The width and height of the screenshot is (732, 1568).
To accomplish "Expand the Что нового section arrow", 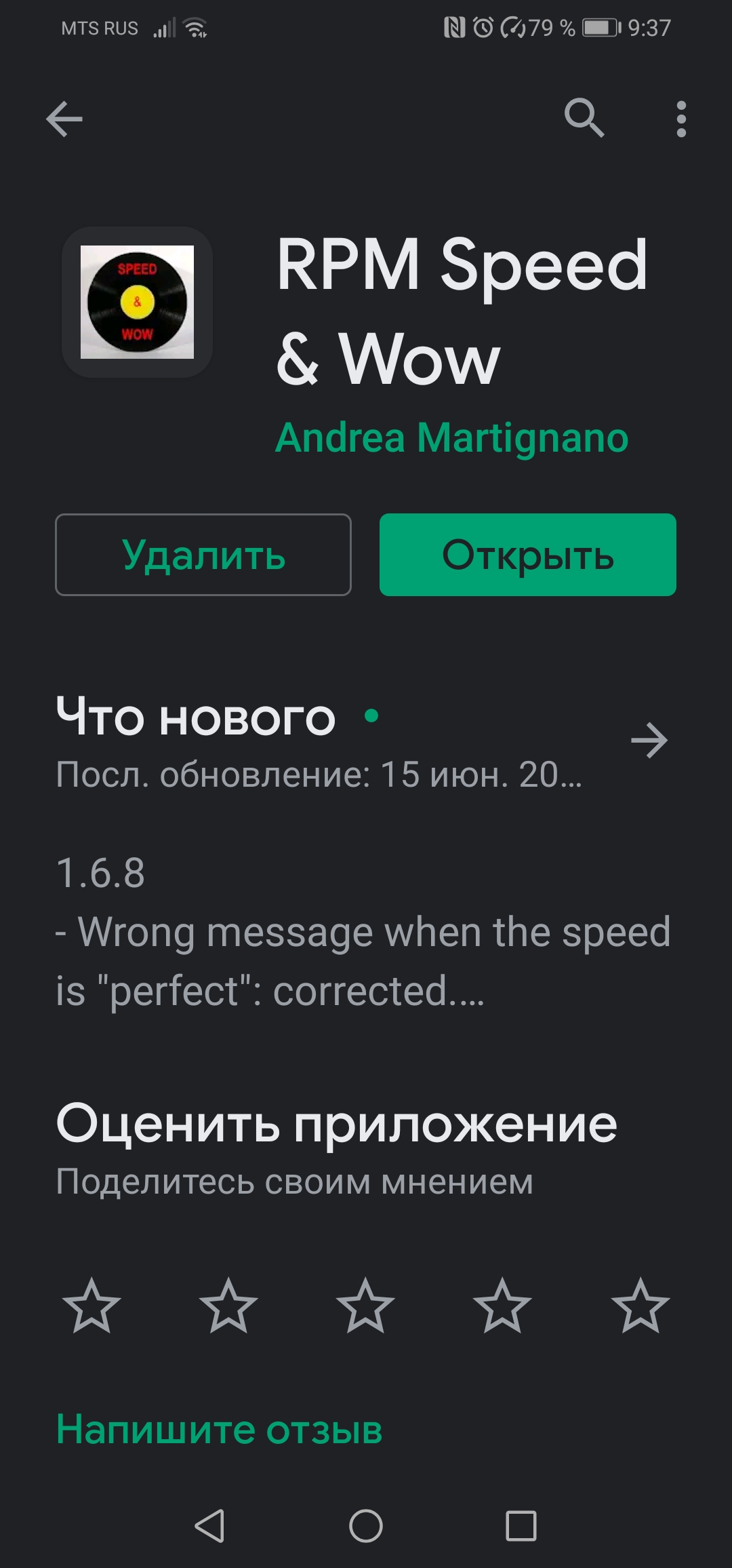I will coord(649,740).
